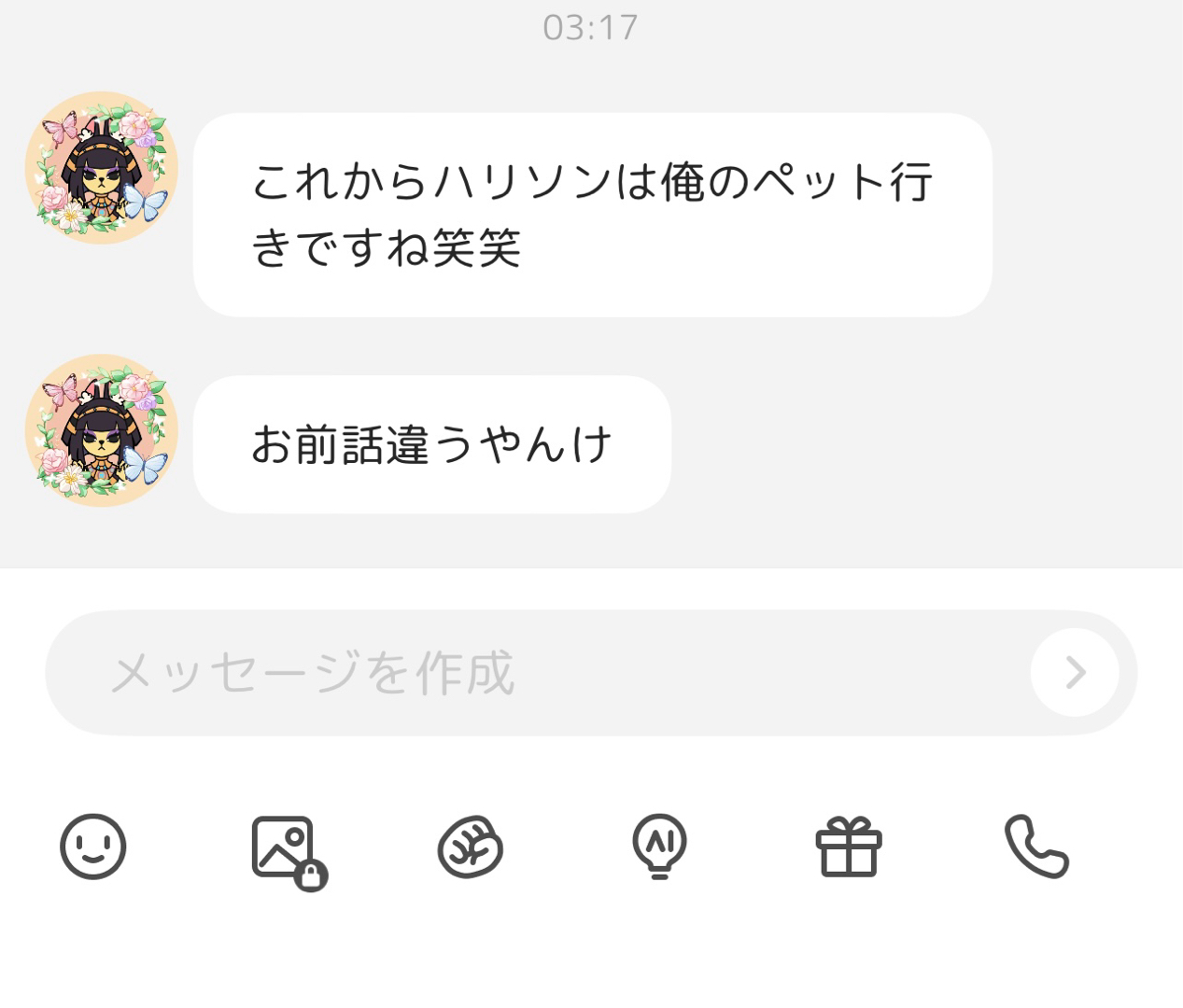
Task: Open AI suggestion lightbulb
Action: click(x=659, y=847)
